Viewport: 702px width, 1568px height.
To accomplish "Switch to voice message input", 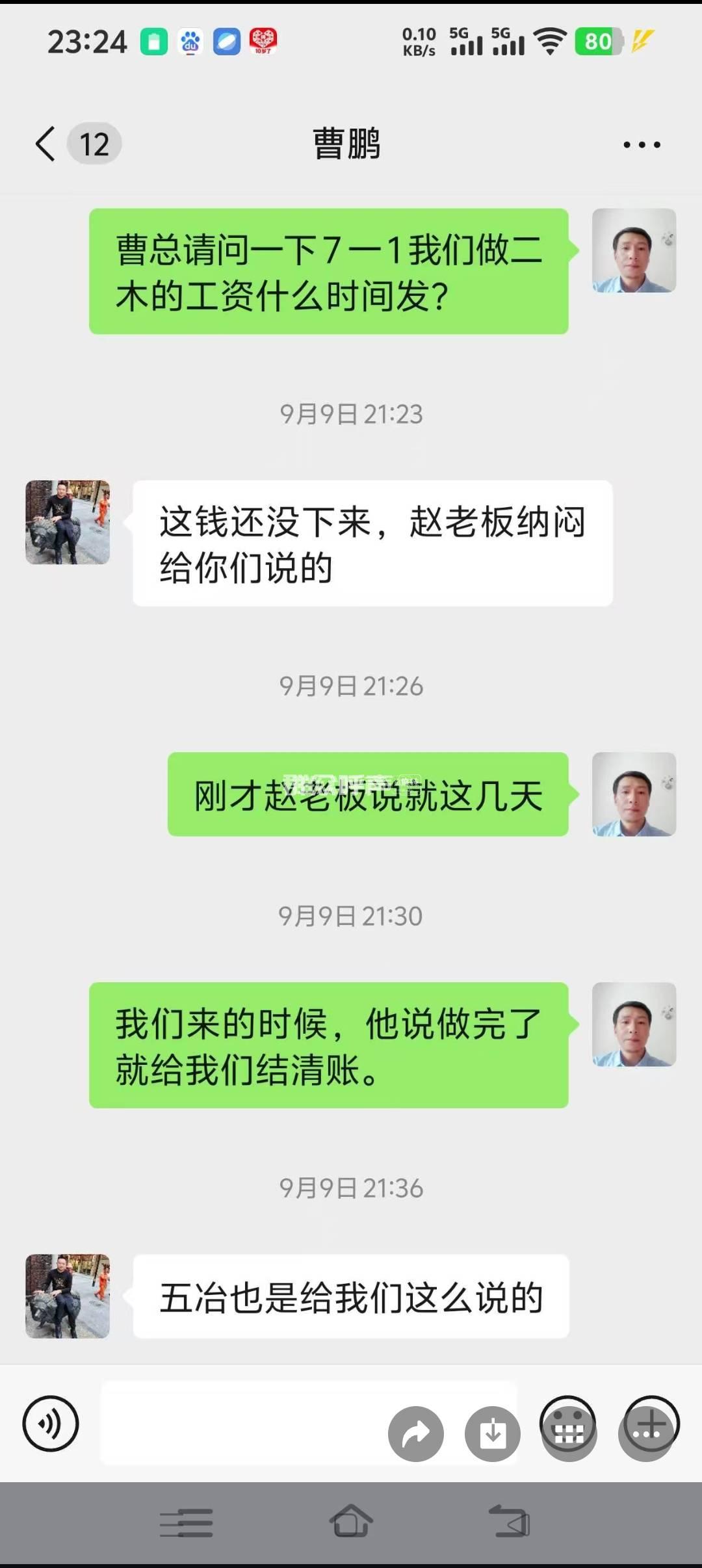I will point(51,1423).
